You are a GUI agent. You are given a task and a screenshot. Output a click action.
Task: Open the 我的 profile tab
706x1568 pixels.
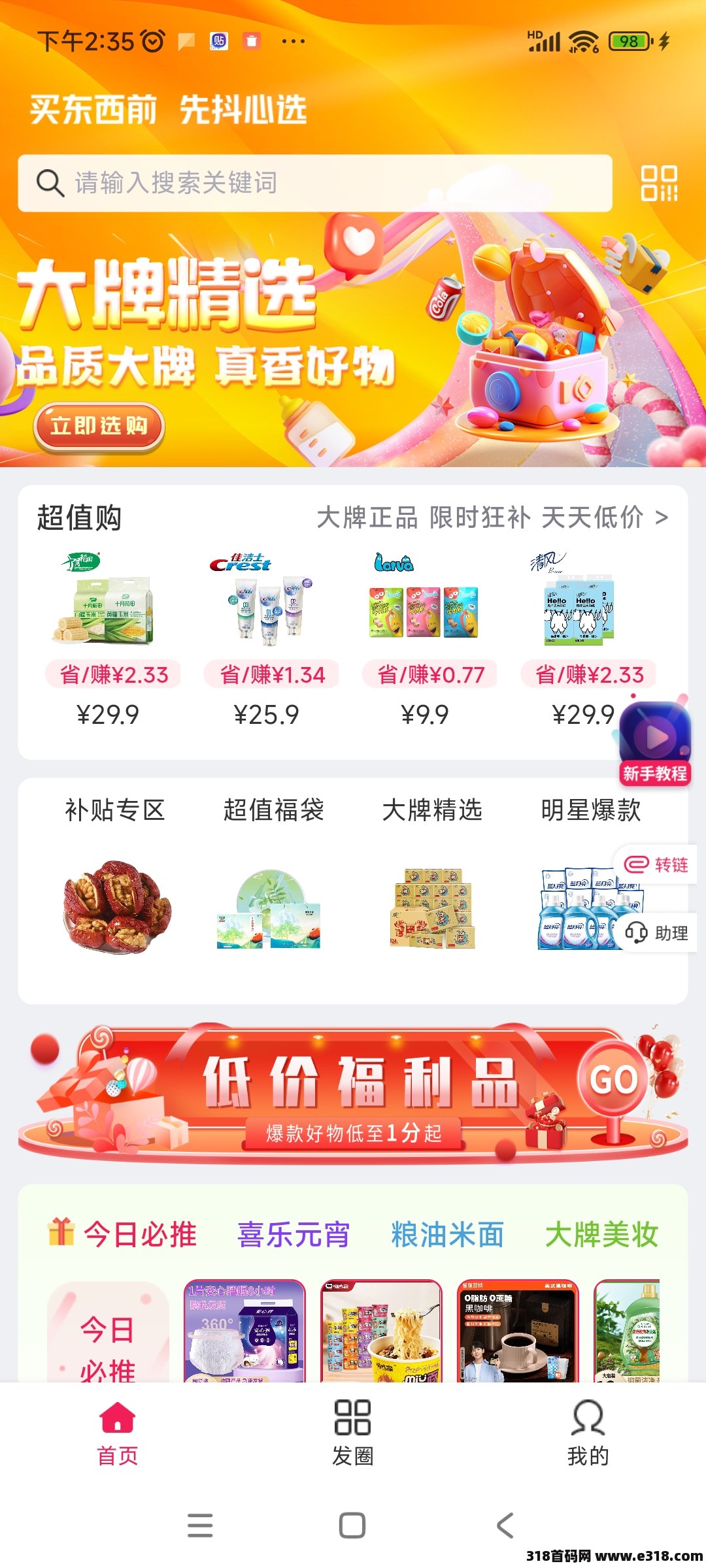pyautogui.click(x=588, y=1432)
